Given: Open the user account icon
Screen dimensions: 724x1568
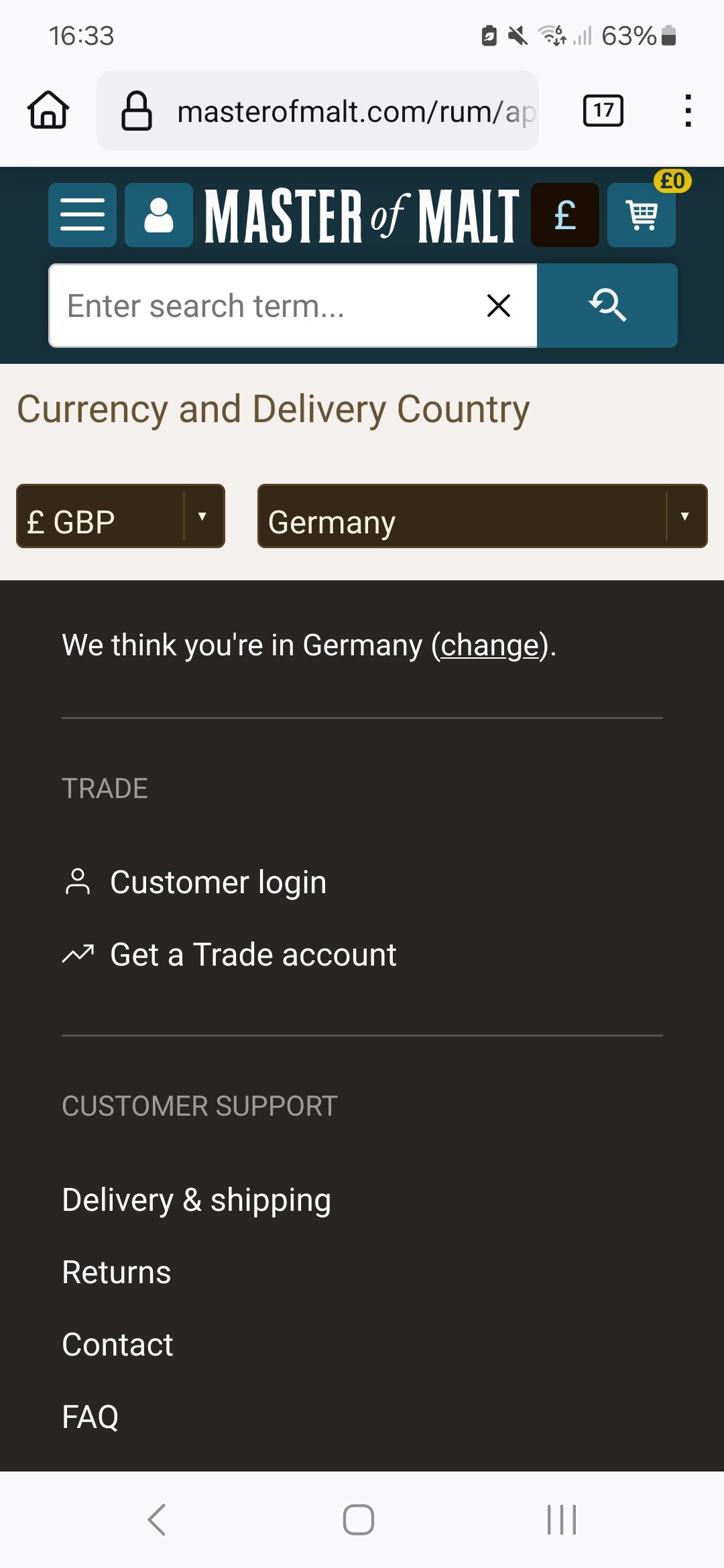Looking at the screenshot, I should 159,215.
